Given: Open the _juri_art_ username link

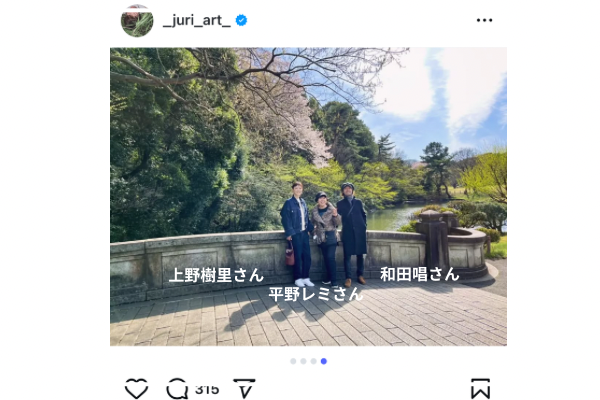Looking at the screenshot, I should [196, 20].
